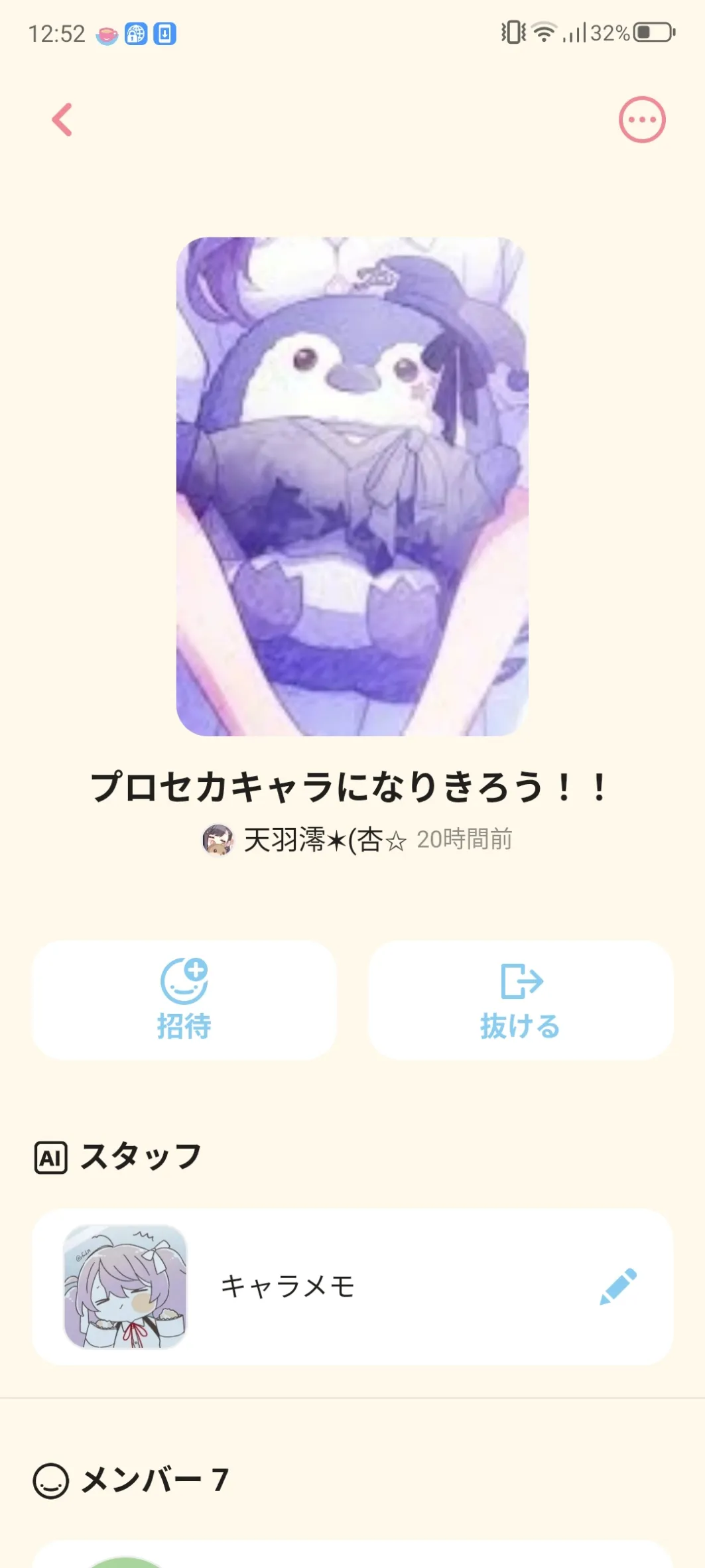View the group cover image
The height and width of the screenshot is (1568, 705).
click(x=352, y=486)
